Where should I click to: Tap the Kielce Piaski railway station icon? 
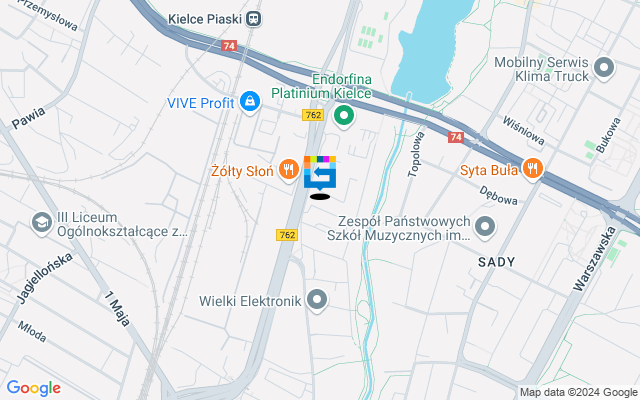255,17
